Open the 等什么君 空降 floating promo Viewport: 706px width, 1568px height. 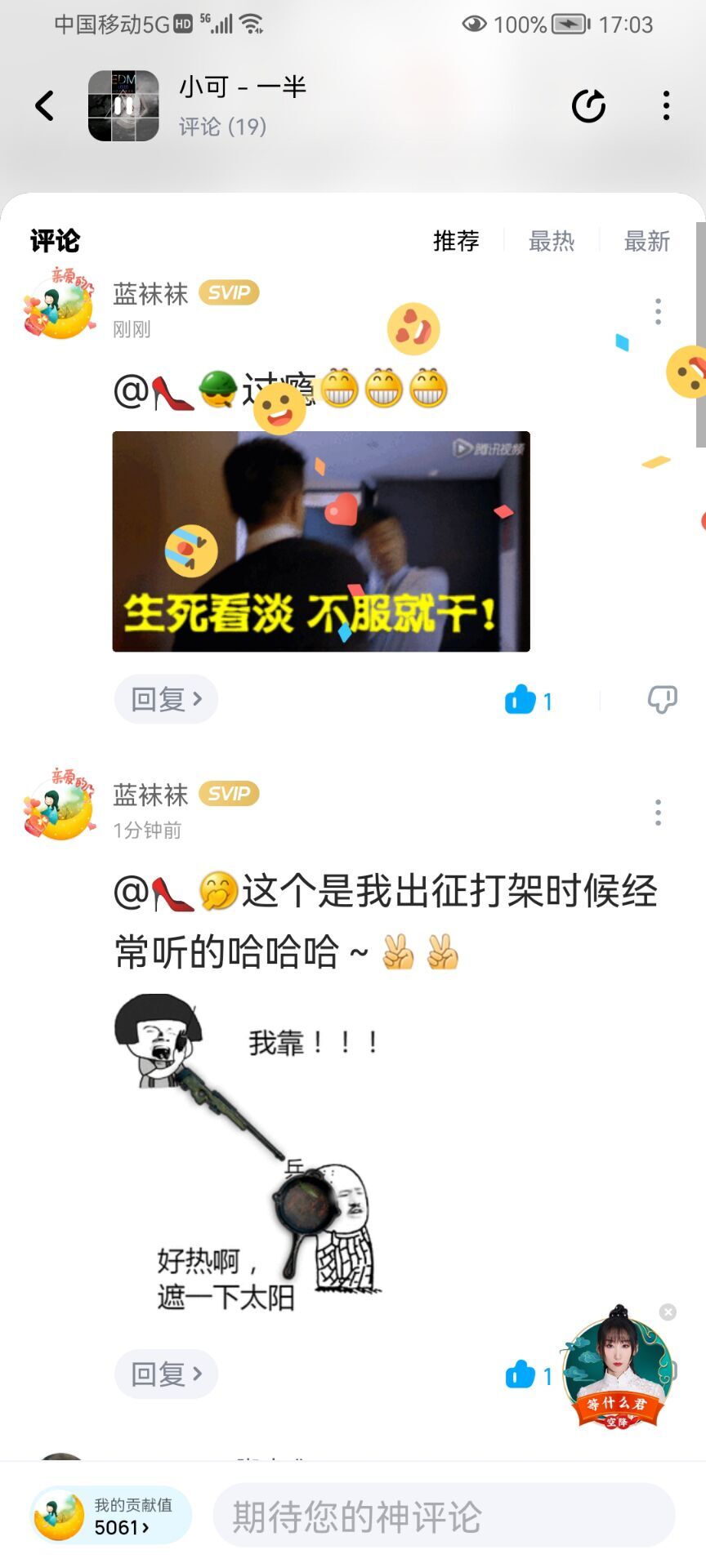click(617, 1372)
